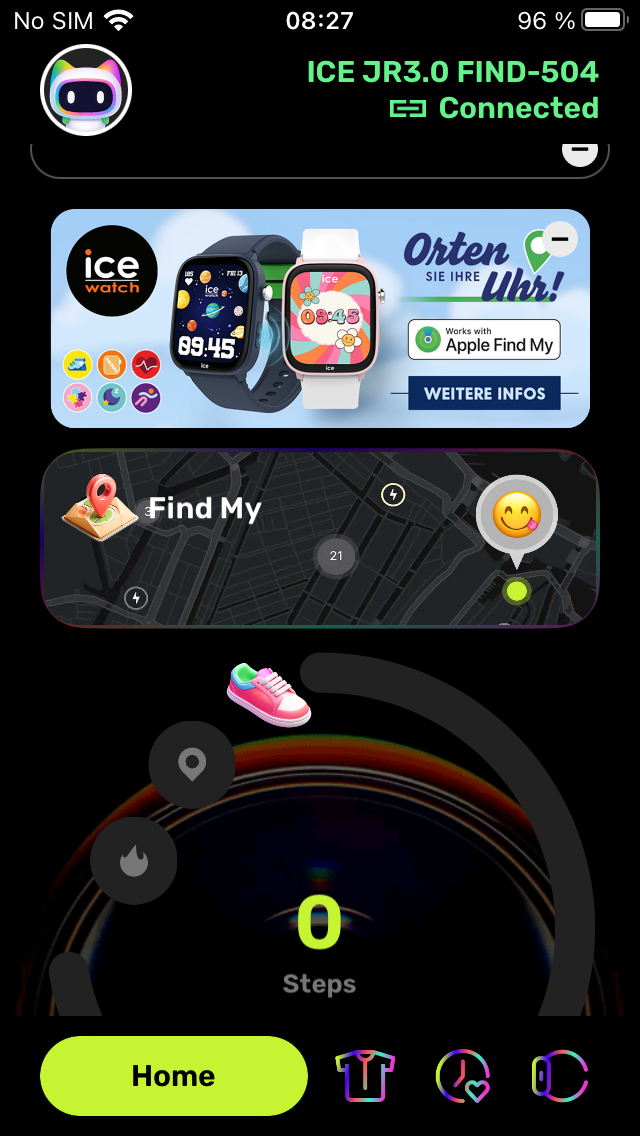
Task: Switch to the watch faces shirt tab
Action: tap(364, 1076)
